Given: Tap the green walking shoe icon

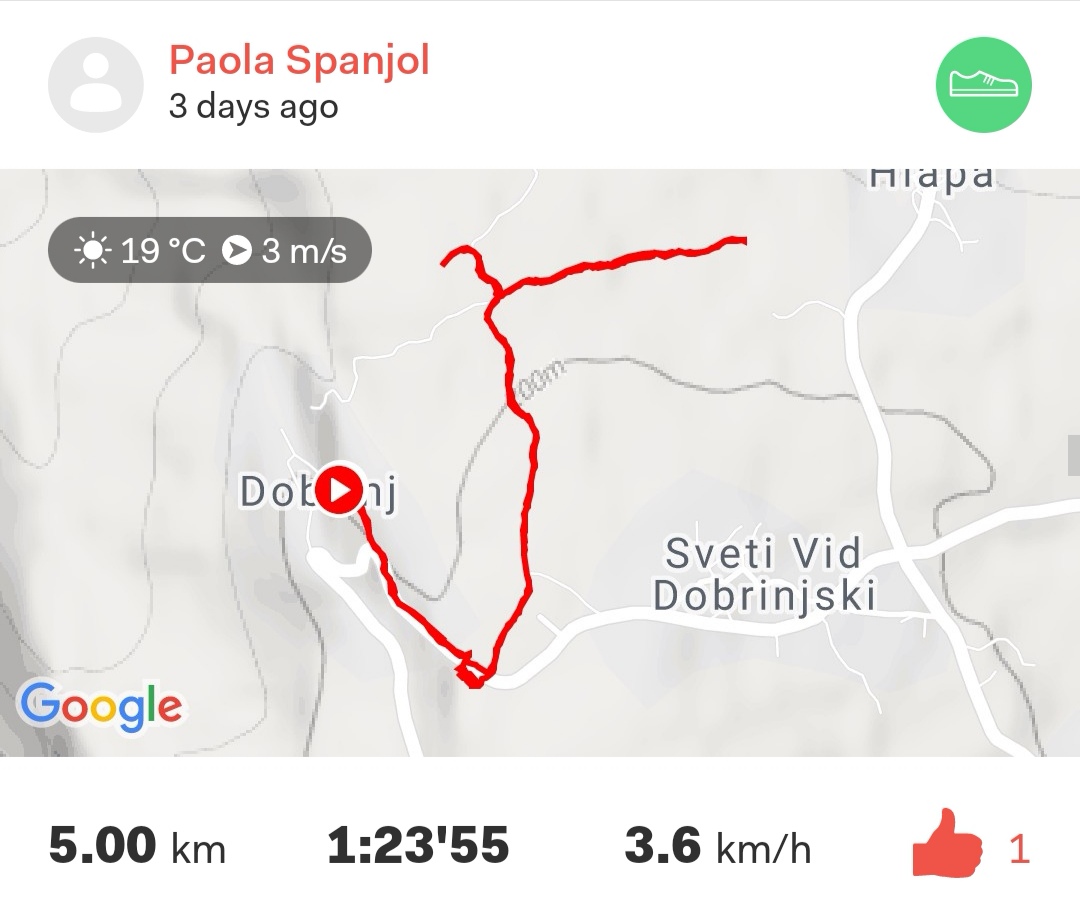Looking at the screenshot, I should (x=983, y=86).
